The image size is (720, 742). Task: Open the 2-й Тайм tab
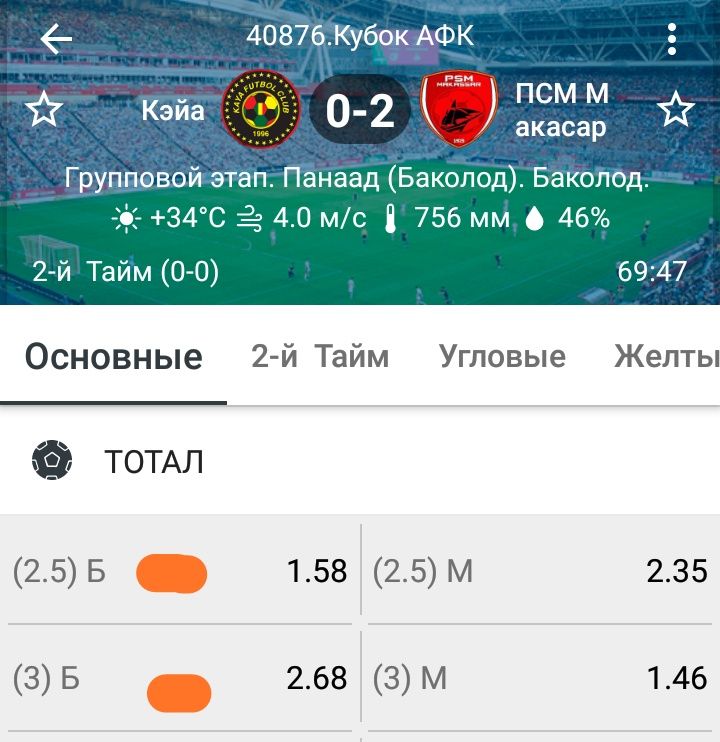[320, 357]
